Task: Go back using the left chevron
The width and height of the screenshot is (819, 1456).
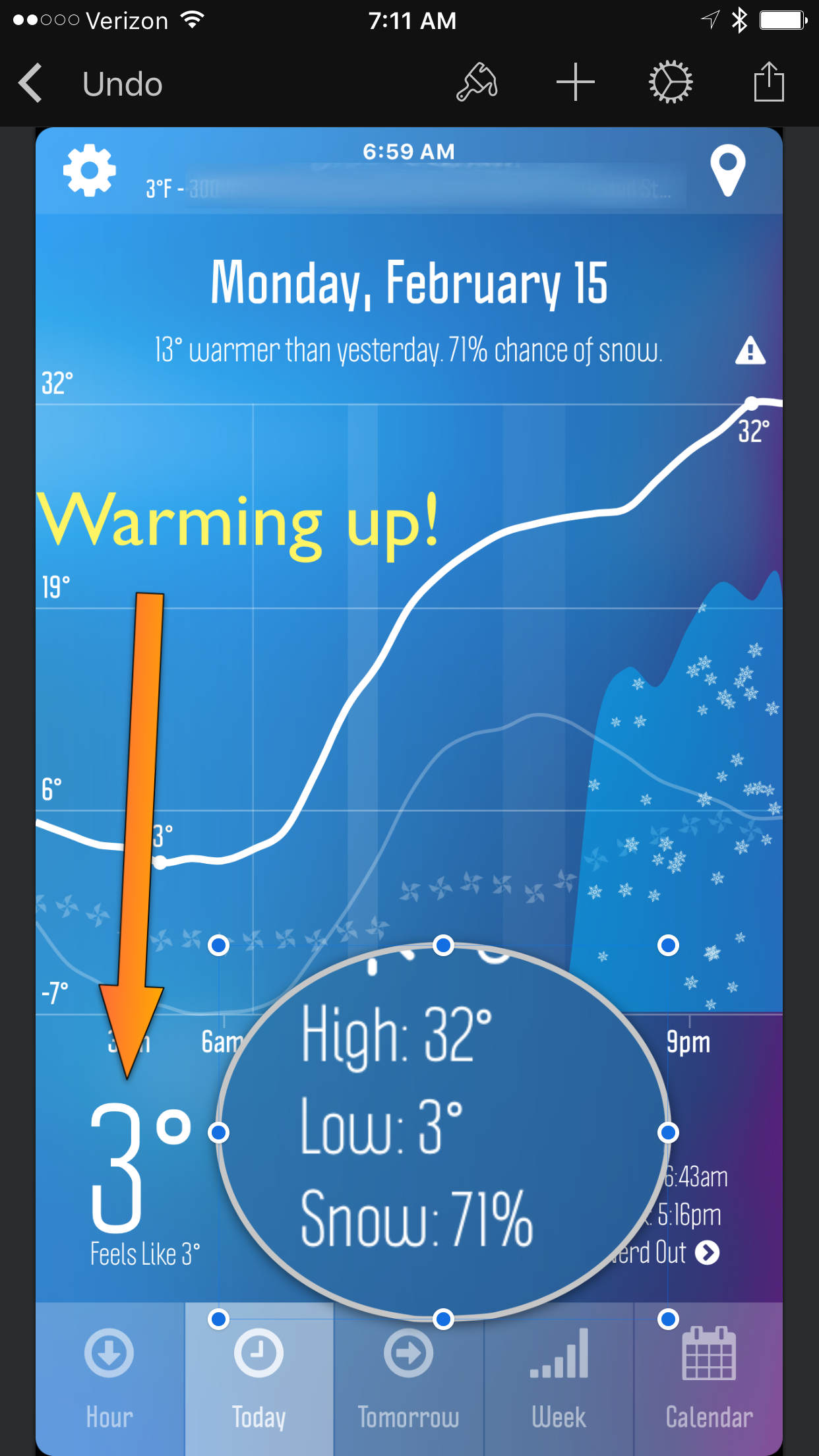Action: coord(30,83)
